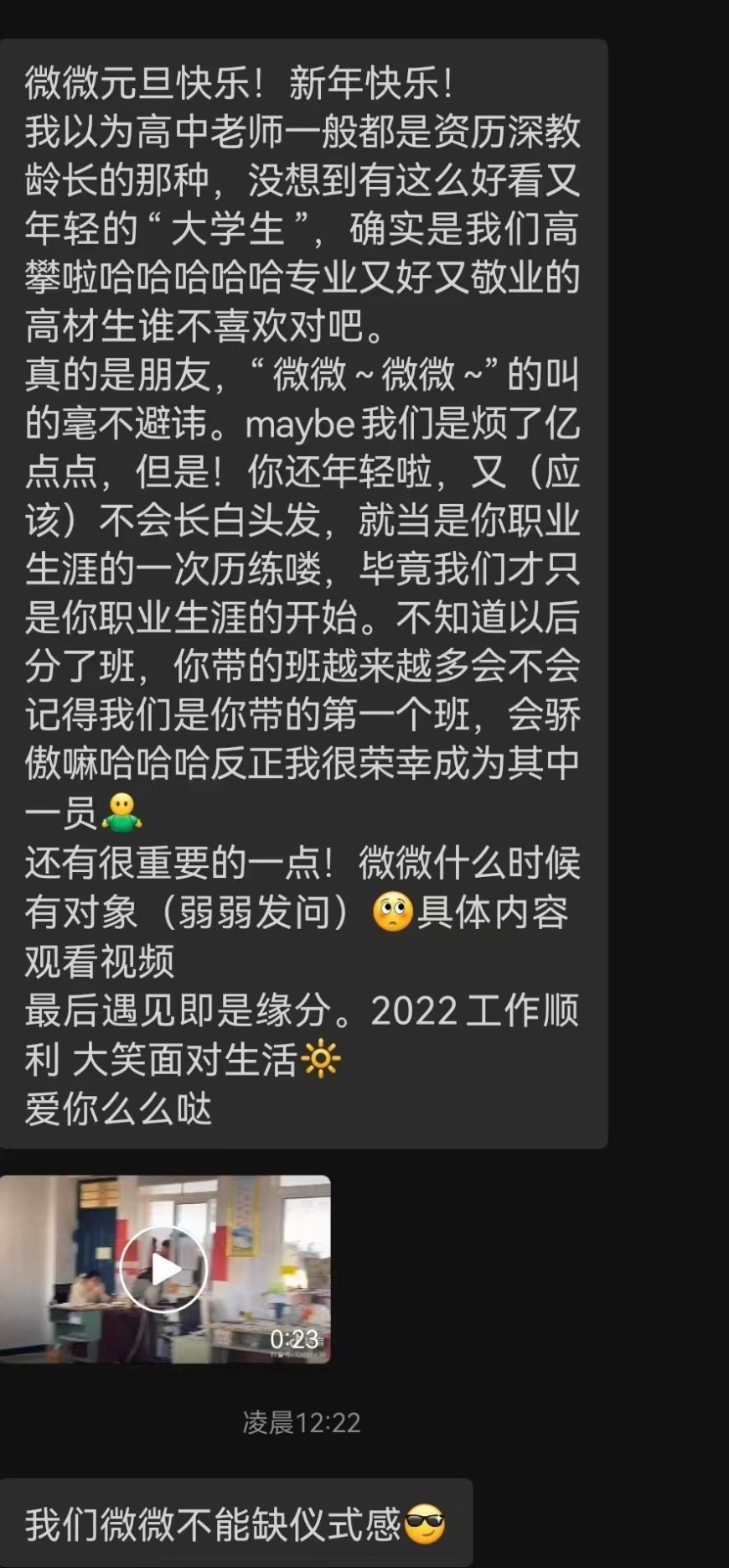
Task: Play the 0:23 classroom video message
Action: point(163,1269)
